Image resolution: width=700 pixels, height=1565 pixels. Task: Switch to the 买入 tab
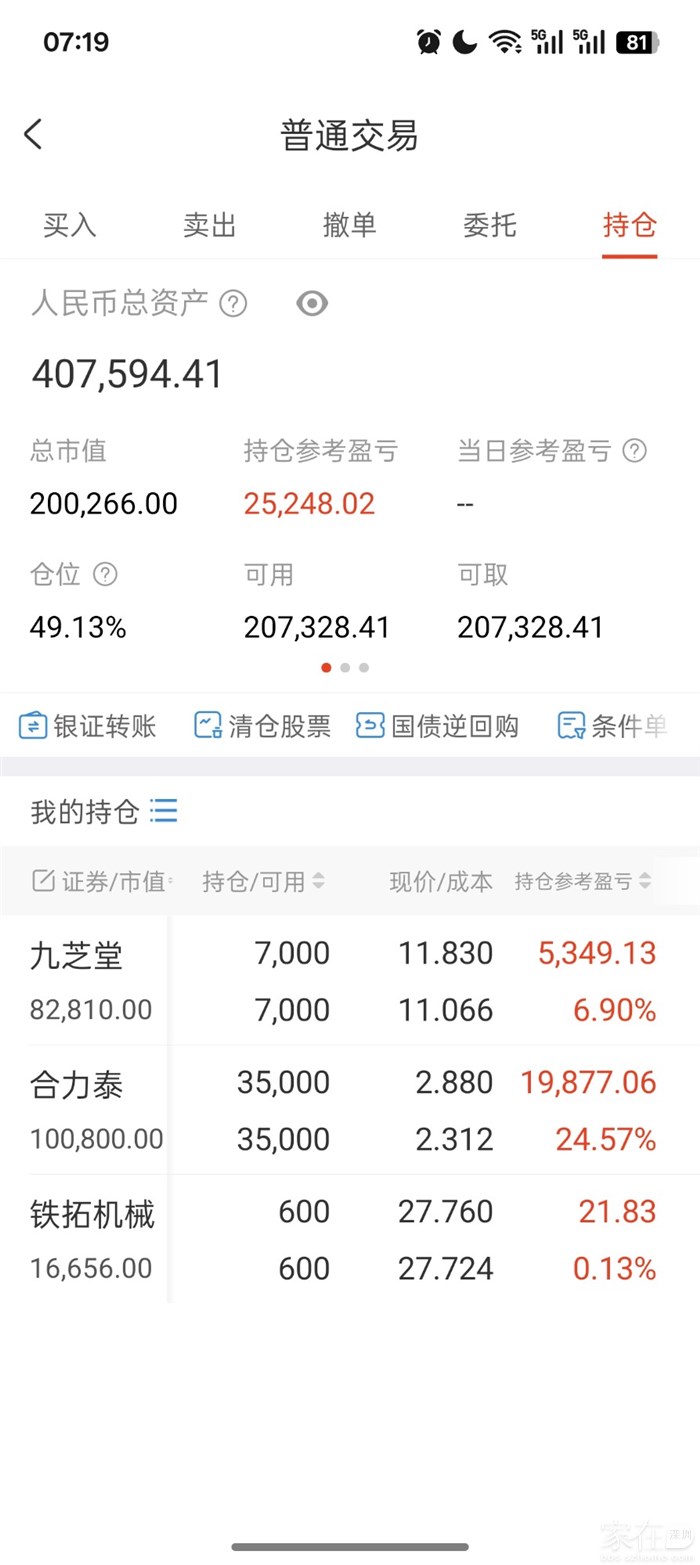pos(69,225)
